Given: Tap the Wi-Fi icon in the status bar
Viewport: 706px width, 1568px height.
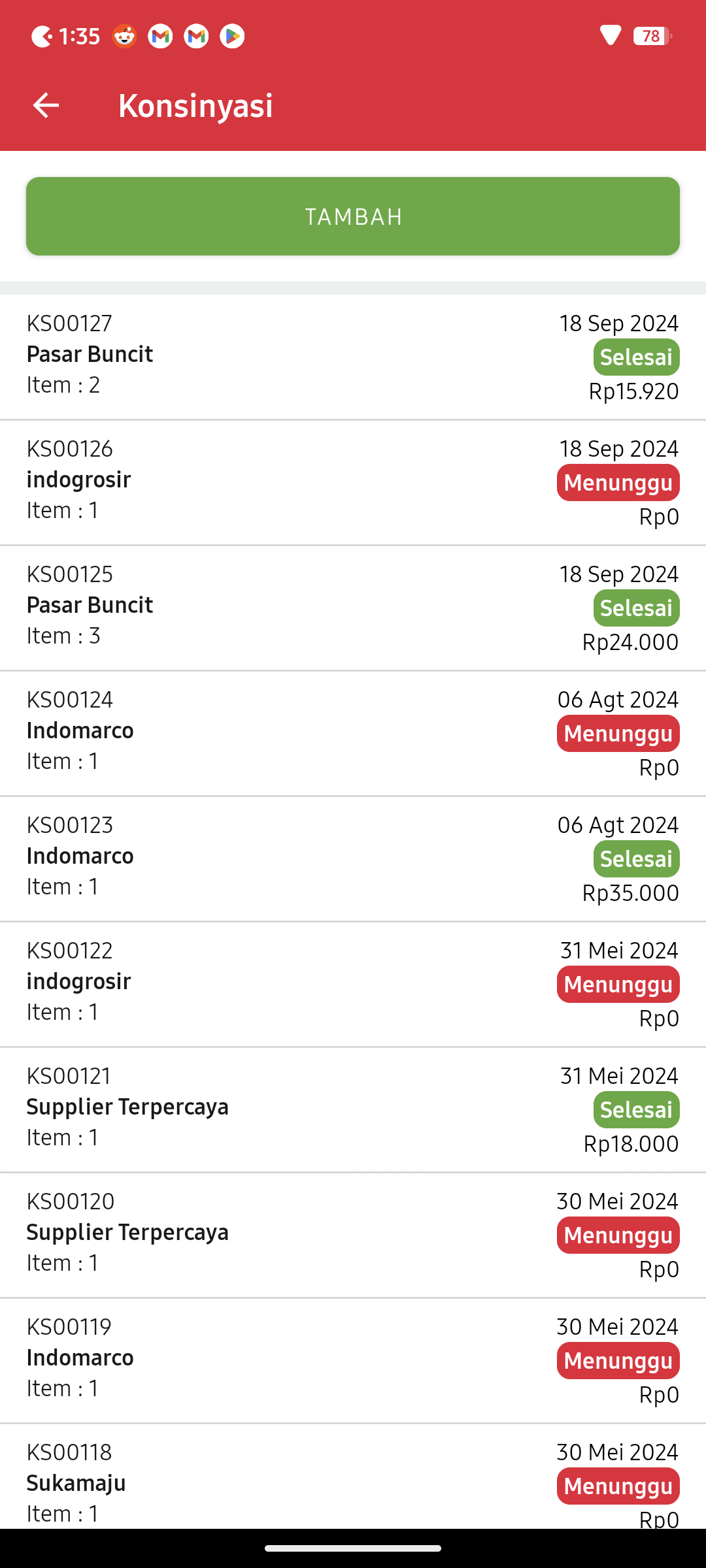Looking at the screenshot, I should [x=610, y=37].
